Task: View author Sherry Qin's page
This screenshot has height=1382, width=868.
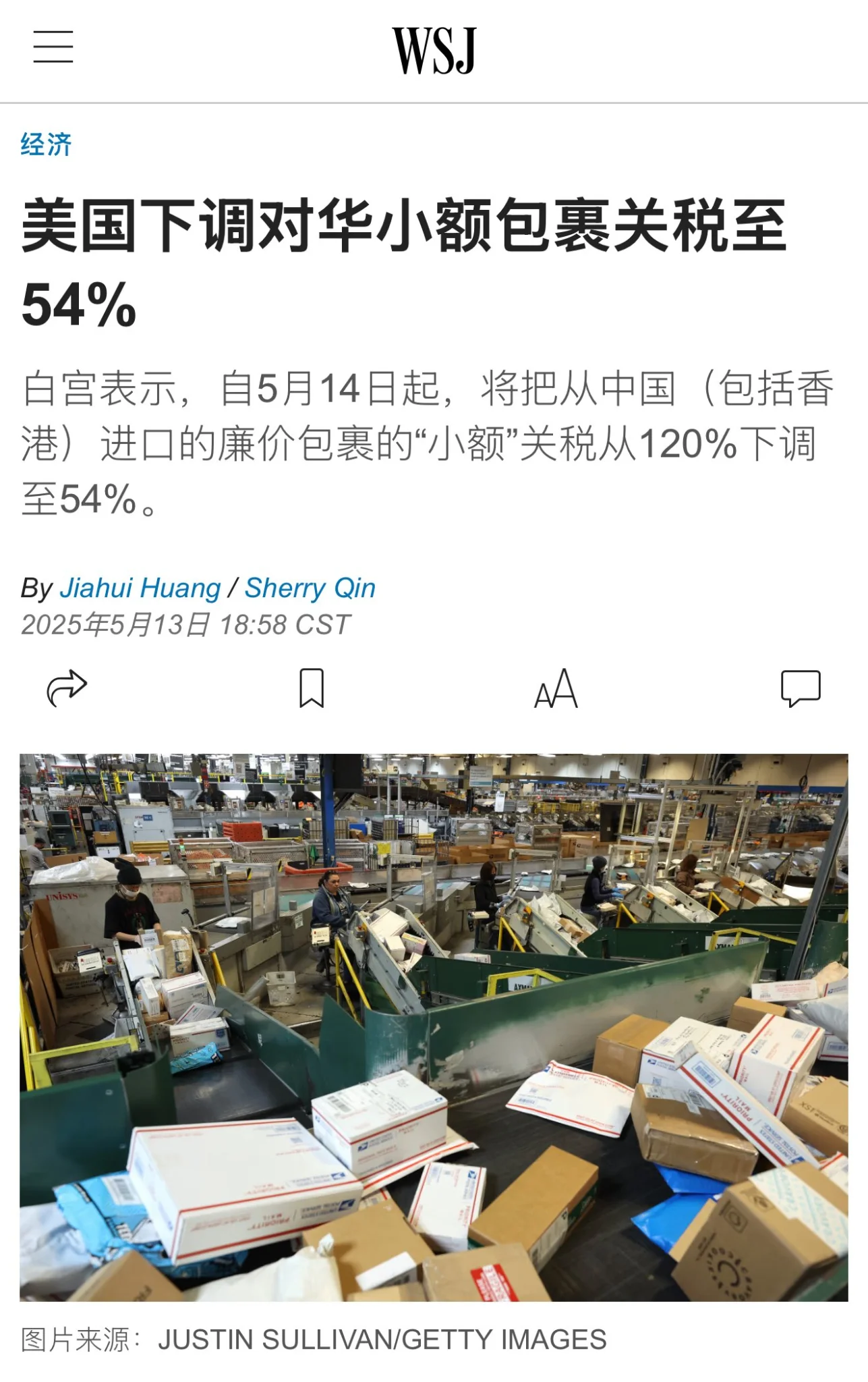Action: coord(310,588)
